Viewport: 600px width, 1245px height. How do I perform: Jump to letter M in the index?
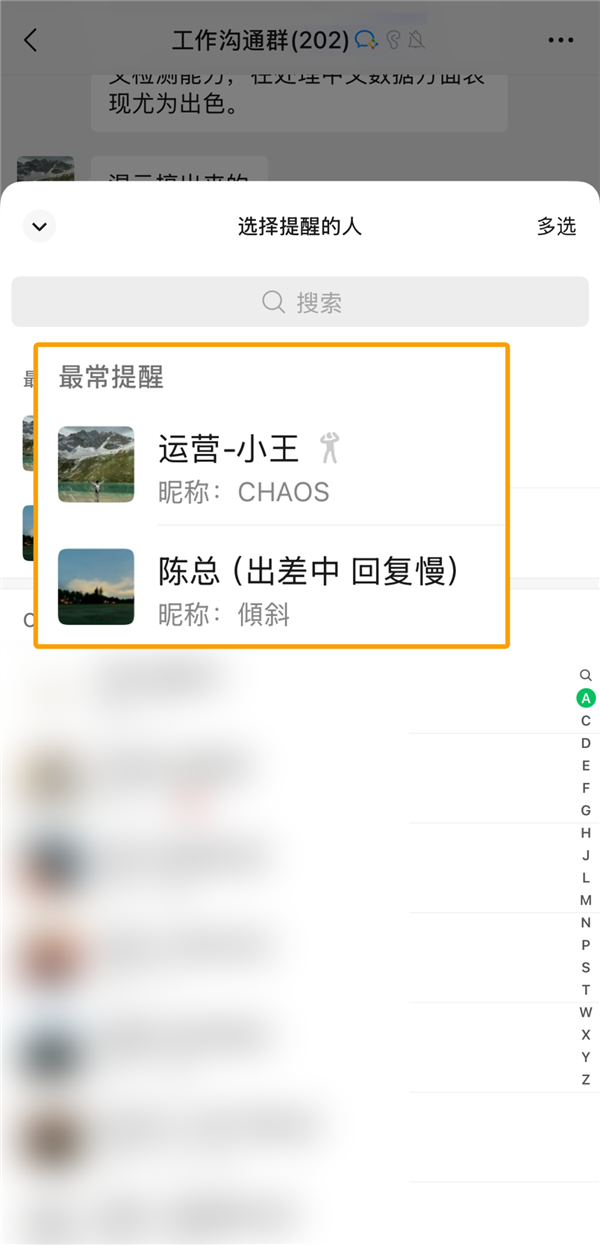[586, 900]
